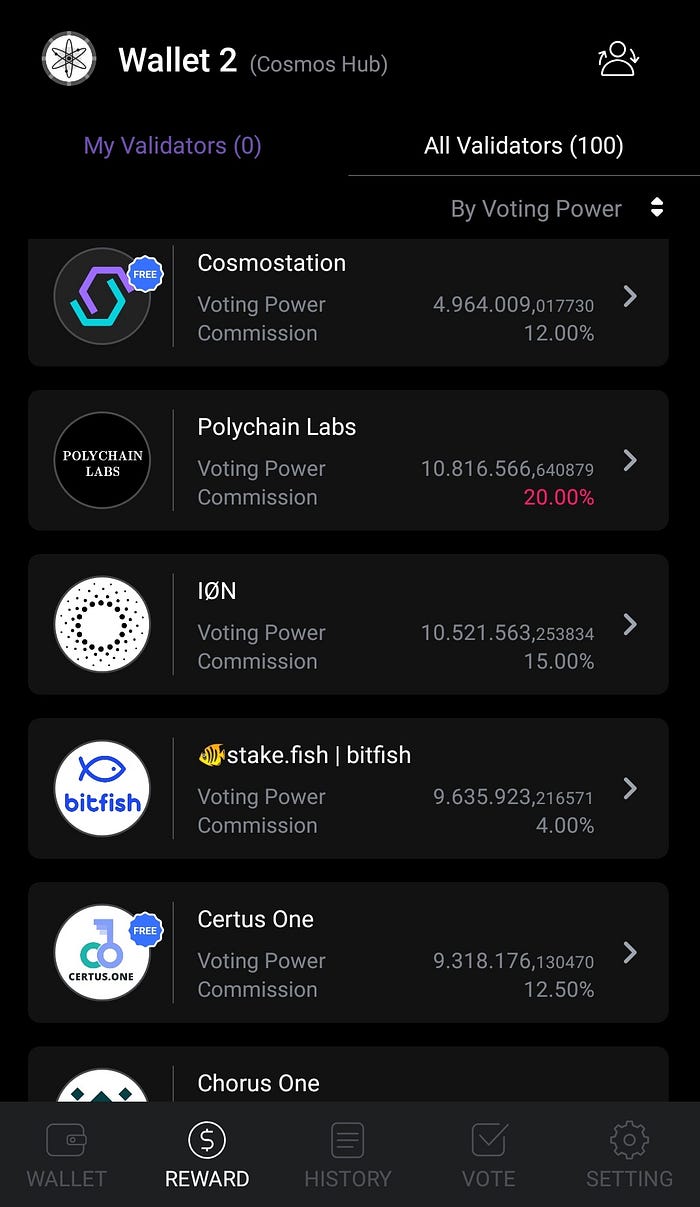
Task: Open the Reward tab
Action: click(x=207, y=1156)
